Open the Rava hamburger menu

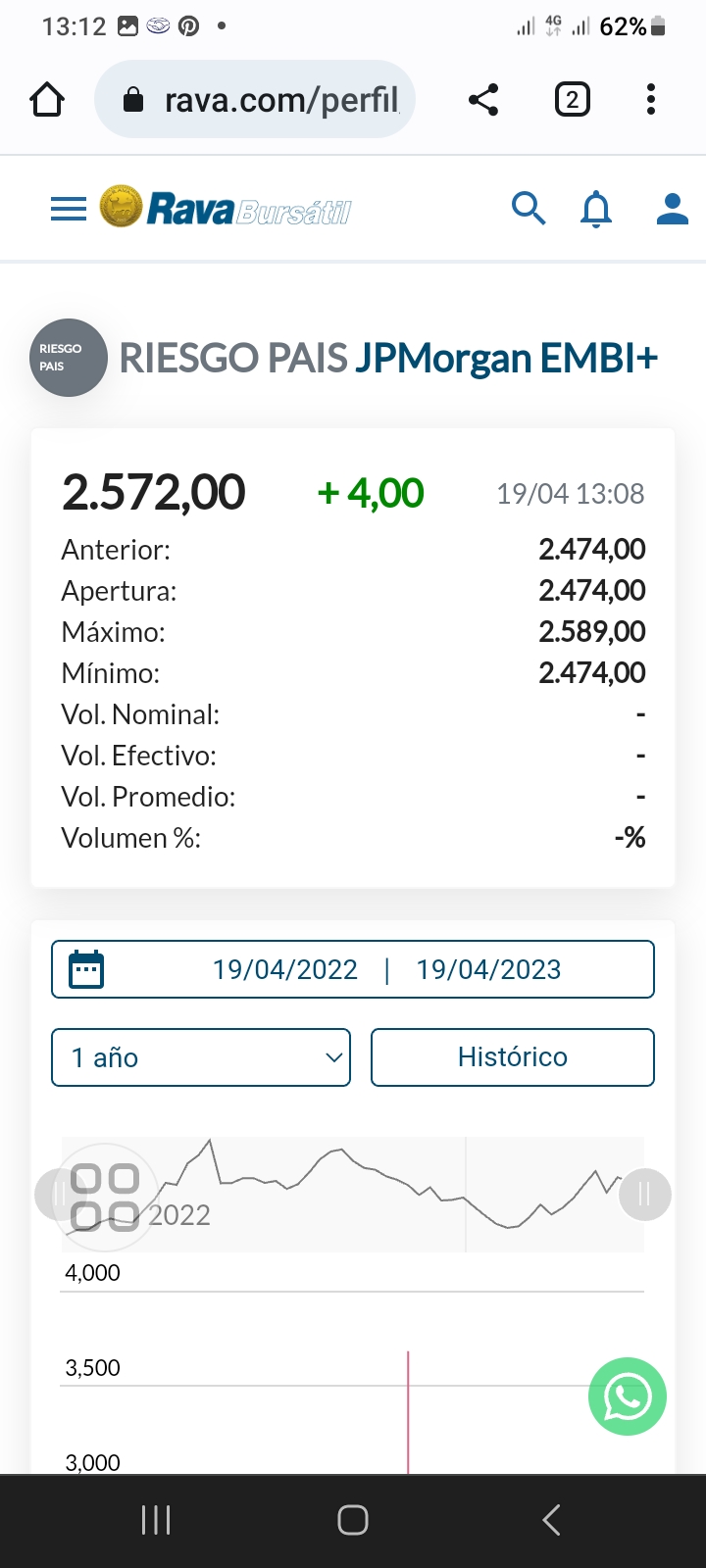69,209
